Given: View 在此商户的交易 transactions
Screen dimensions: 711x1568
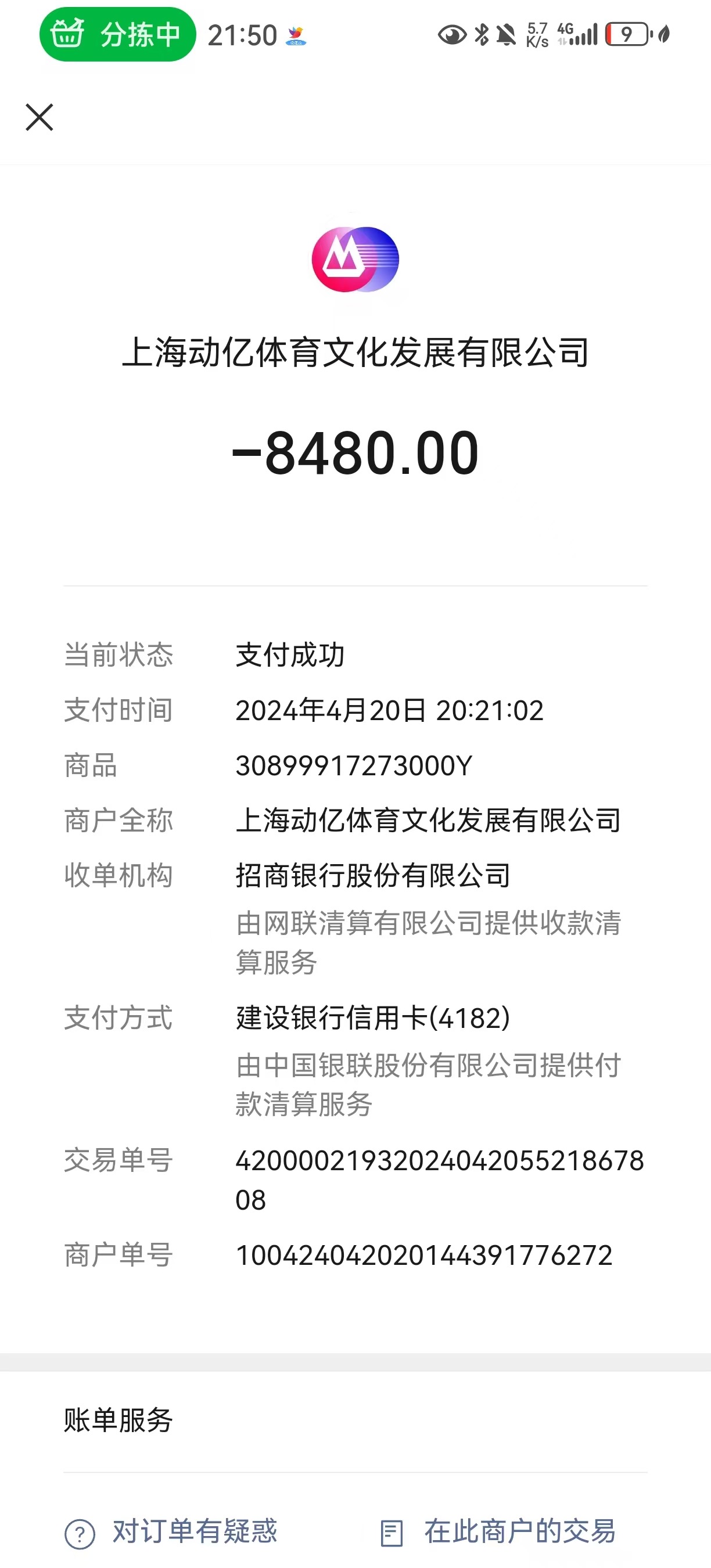Looking at the screenshot, I should tap(498, 1532).
